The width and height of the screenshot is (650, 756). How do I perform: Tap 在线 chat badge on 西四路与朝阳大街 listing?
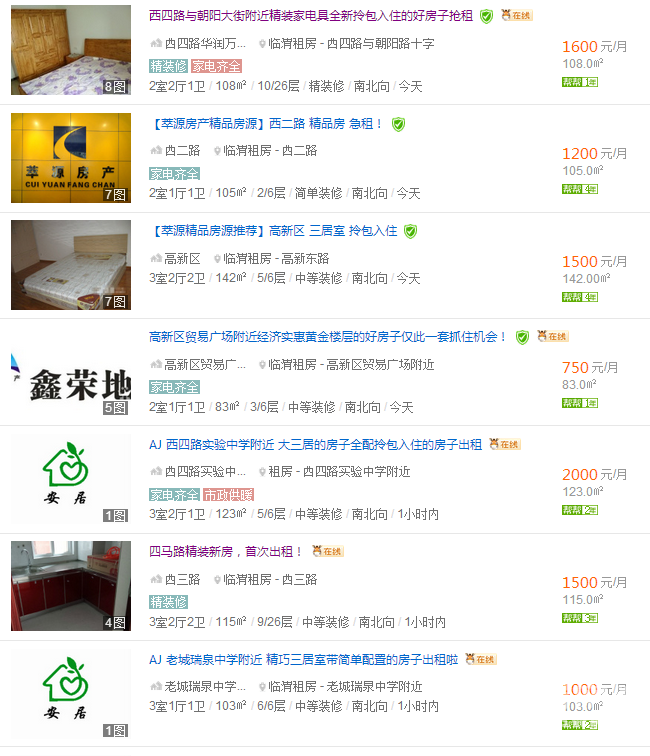[517, 16]
